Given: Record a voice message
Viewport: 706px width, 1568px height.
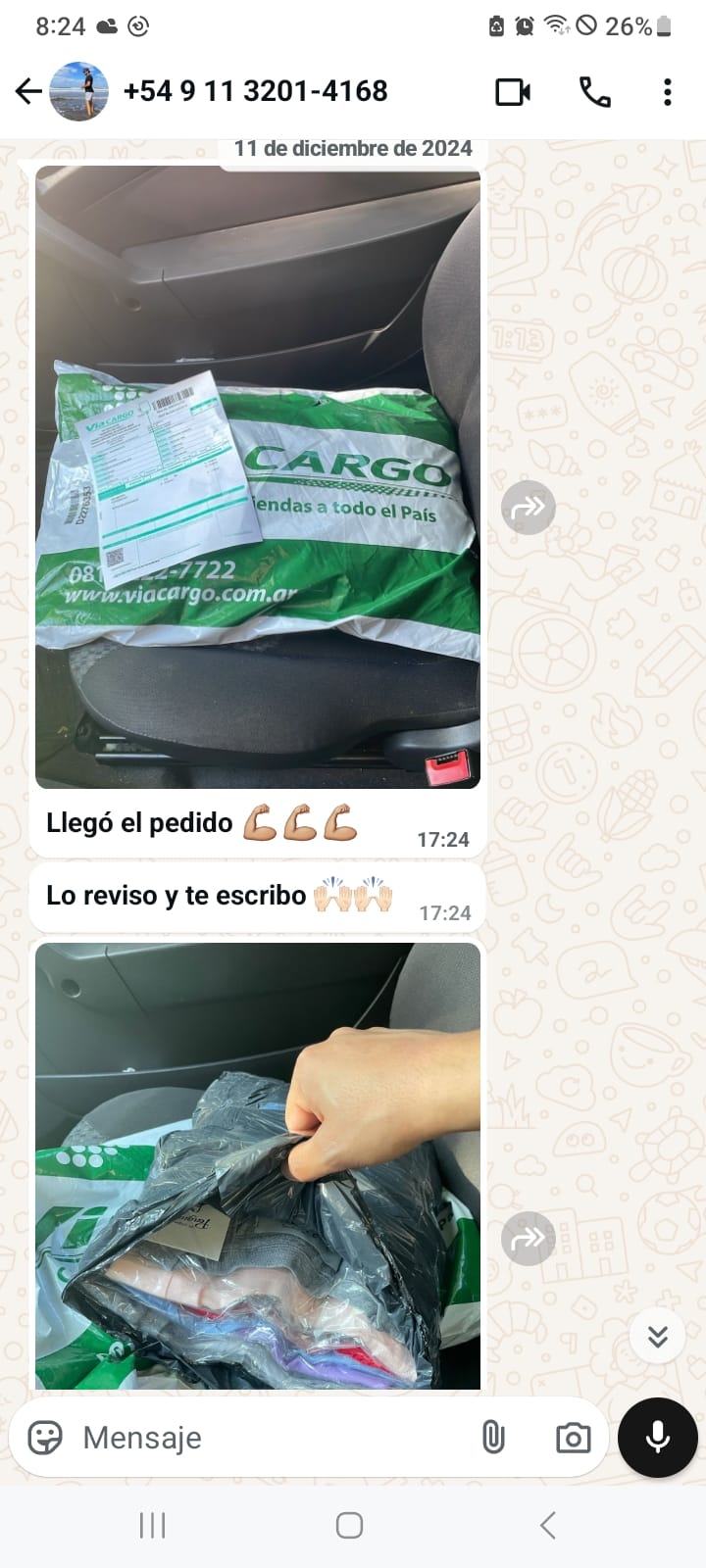Looking at the screenshot, I should (657, 1438).
